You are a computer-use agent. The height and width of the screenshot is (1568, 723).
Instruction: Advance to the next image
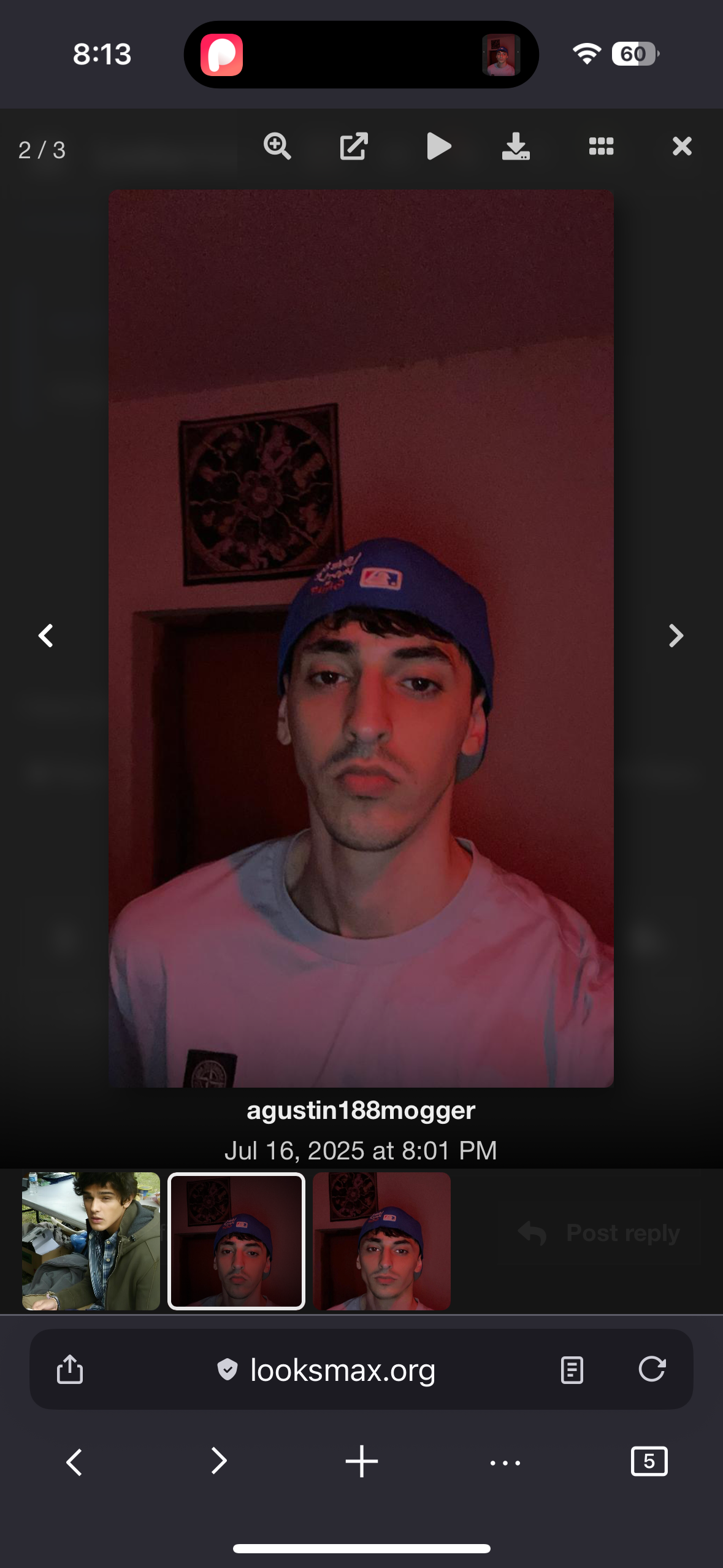[675, 636]
